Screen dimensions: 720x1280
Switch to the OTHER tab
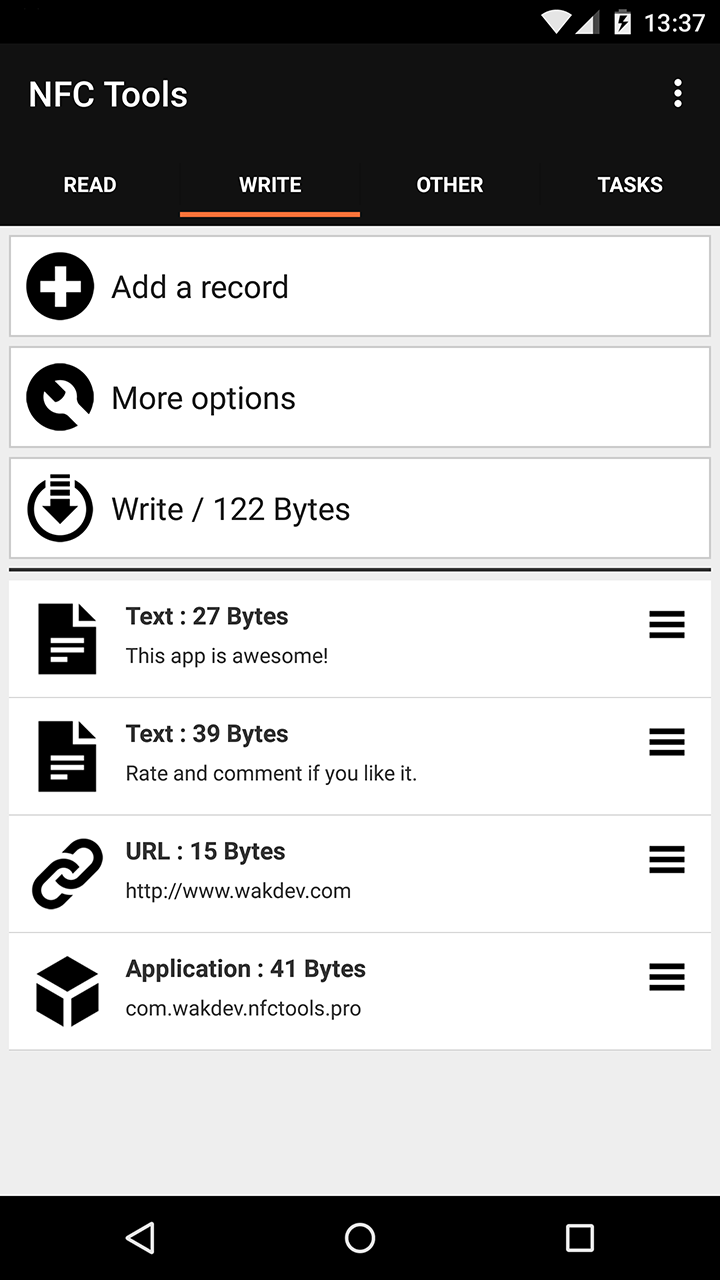pyautogui.click(x=449, y=184)
